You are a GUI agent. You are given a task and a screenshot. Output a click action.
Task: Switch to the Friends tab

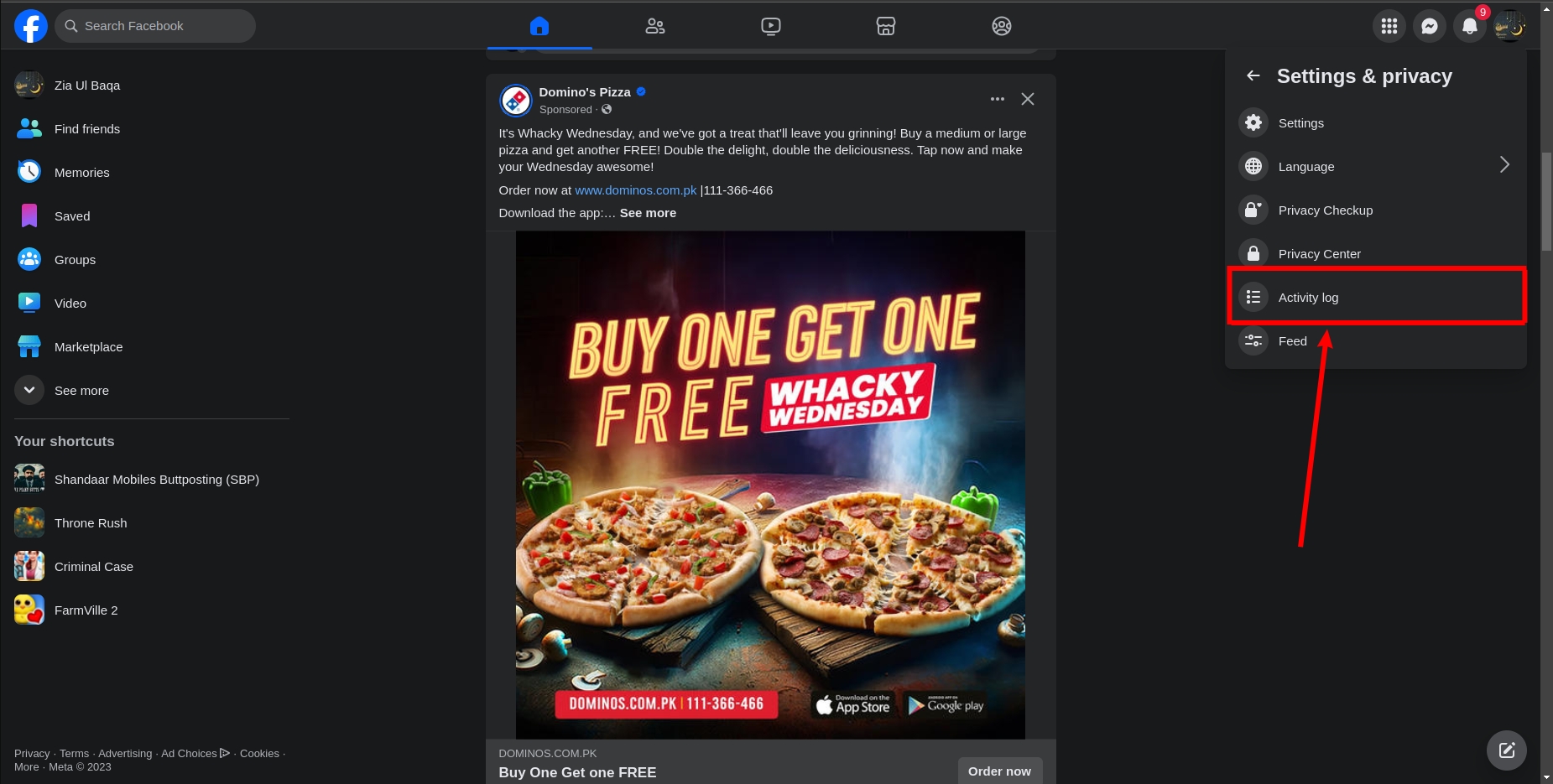pyautogui.click(x=655, y=26)
